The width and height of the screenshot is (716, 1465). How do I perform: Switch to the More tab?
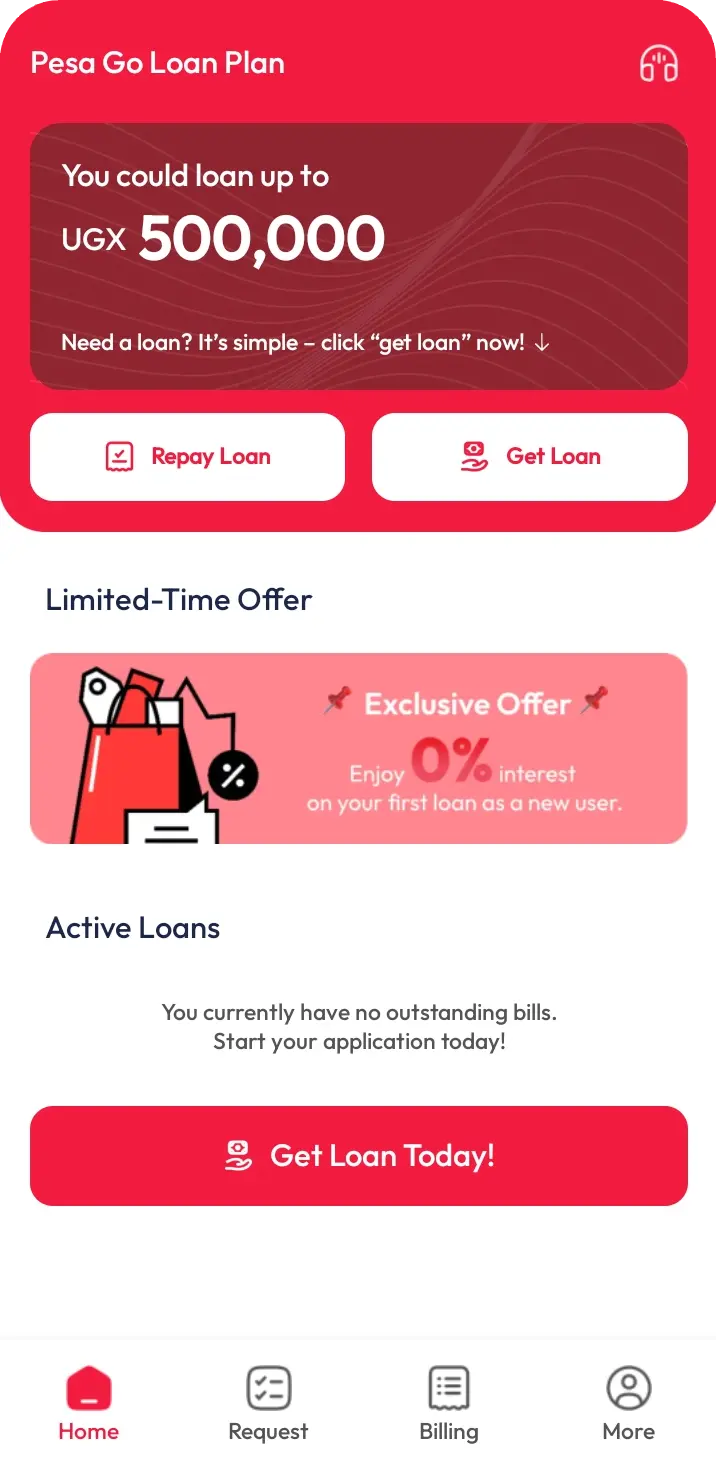pyautogui.click(x=628, y=1404)
